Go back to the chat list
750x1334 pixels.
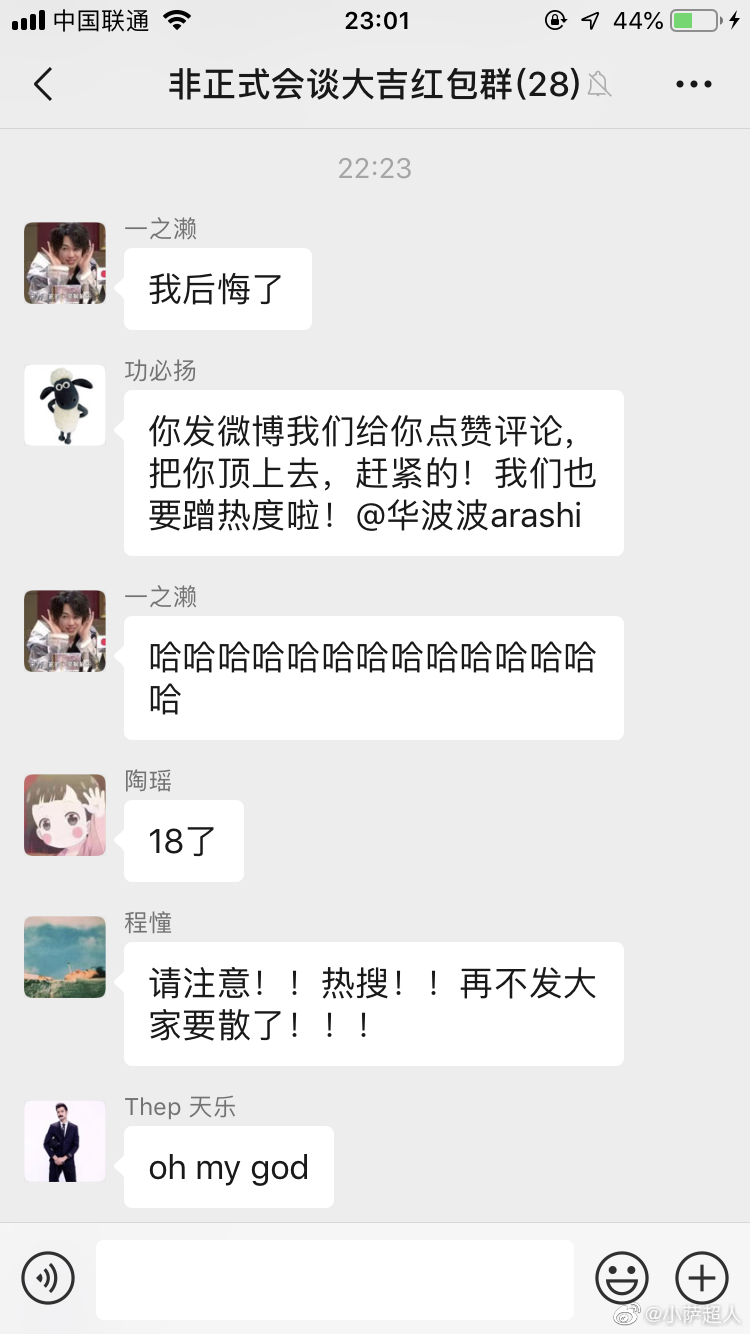point(43,85)
